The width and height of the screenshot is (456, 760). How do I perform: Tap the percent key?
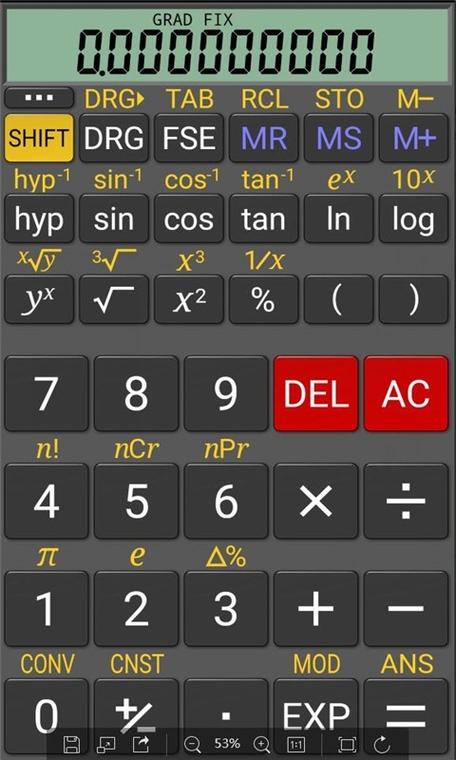pyautogui.click(x=264, y=300)
